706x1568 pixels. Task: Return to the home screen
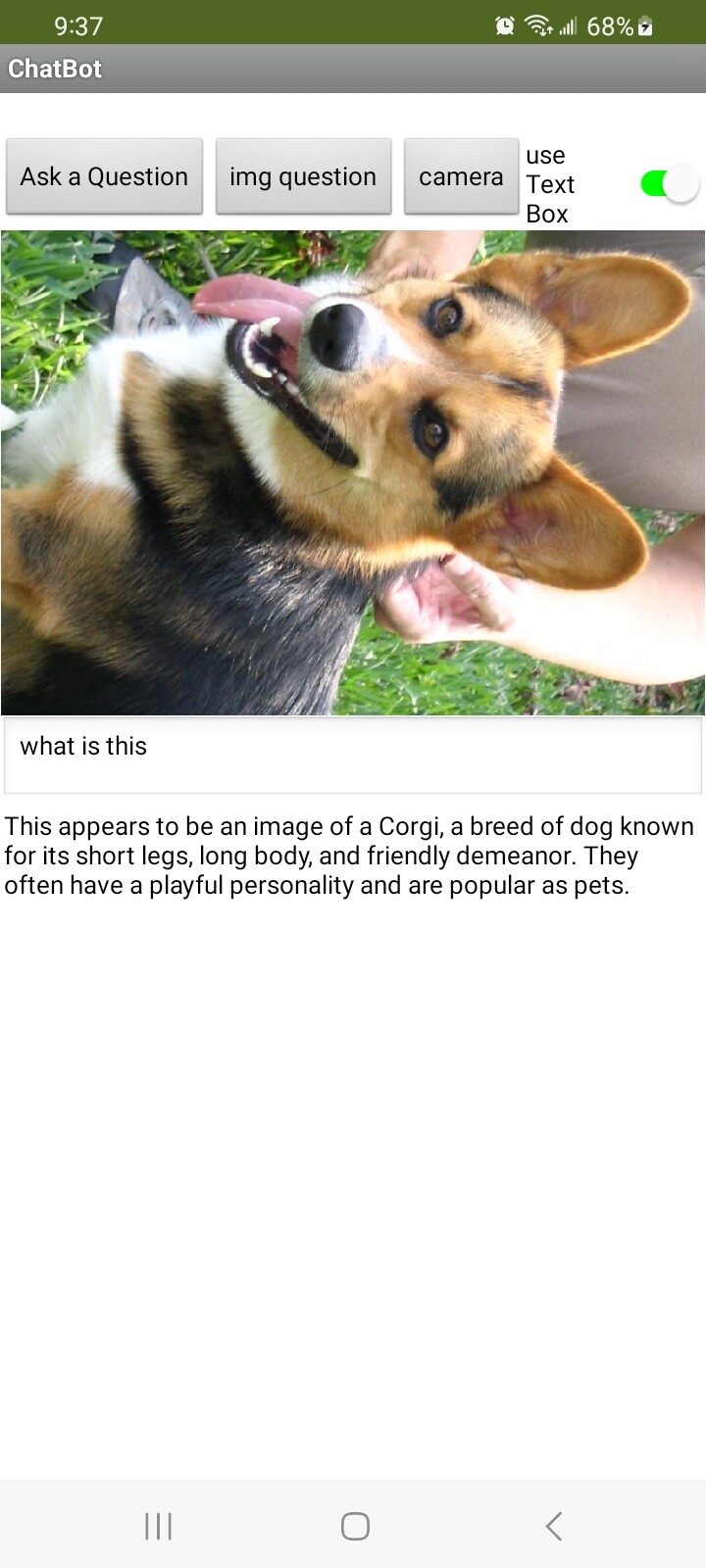coord(355,1526)
